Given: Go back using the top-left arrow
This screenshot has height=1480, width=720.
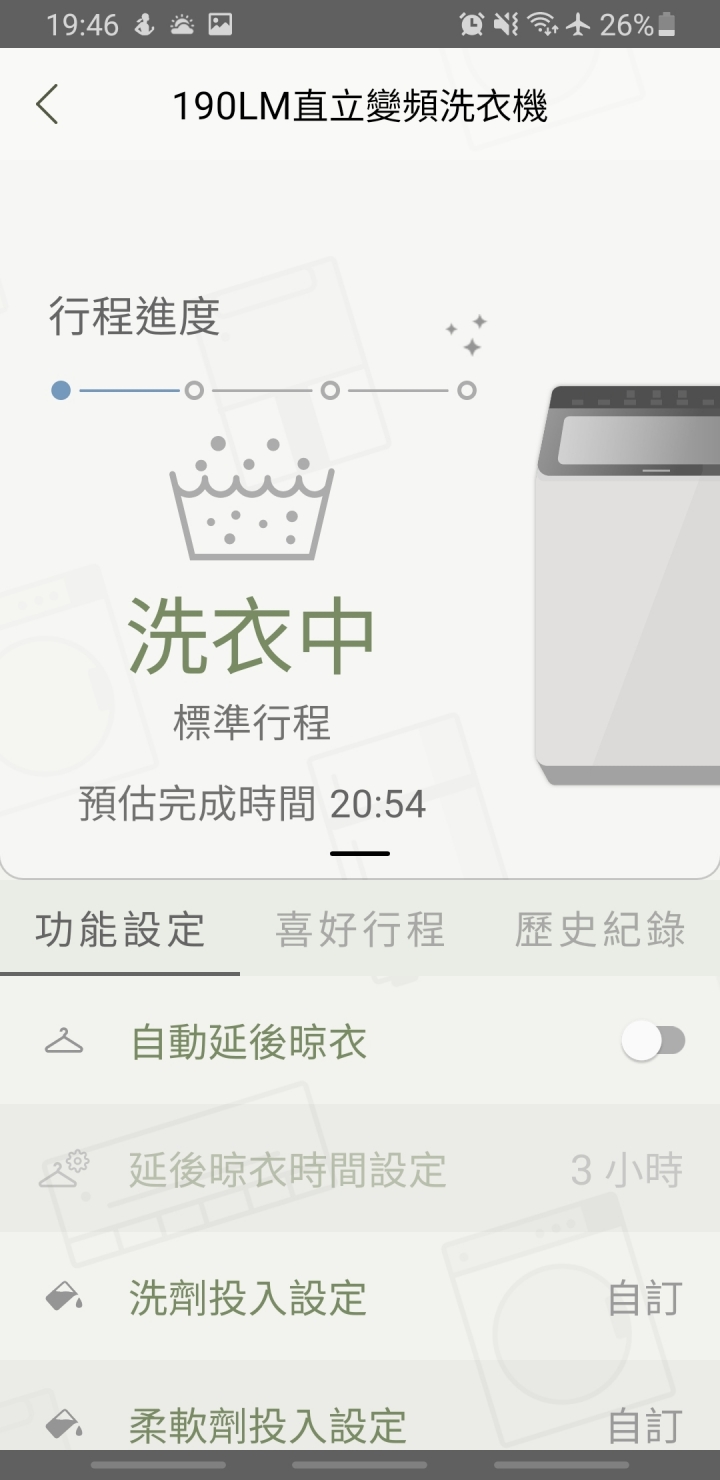Looking at the screenshot, I should [47, 105].
